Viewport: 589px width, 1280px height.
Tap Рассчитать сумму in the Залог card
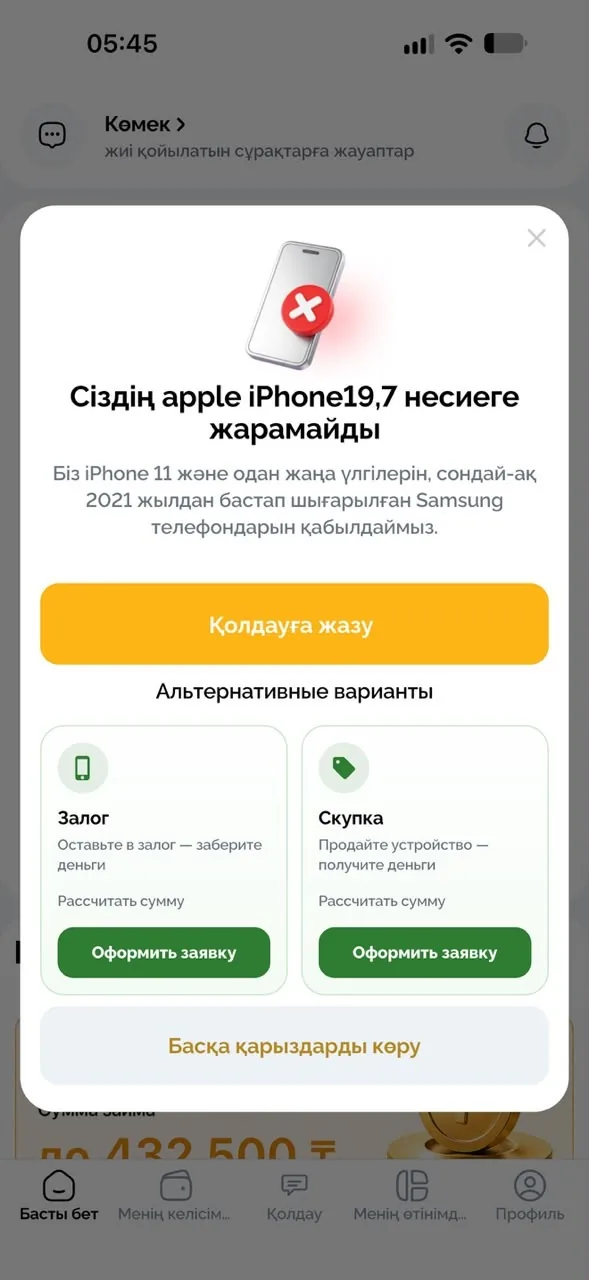tap(121, 901)
